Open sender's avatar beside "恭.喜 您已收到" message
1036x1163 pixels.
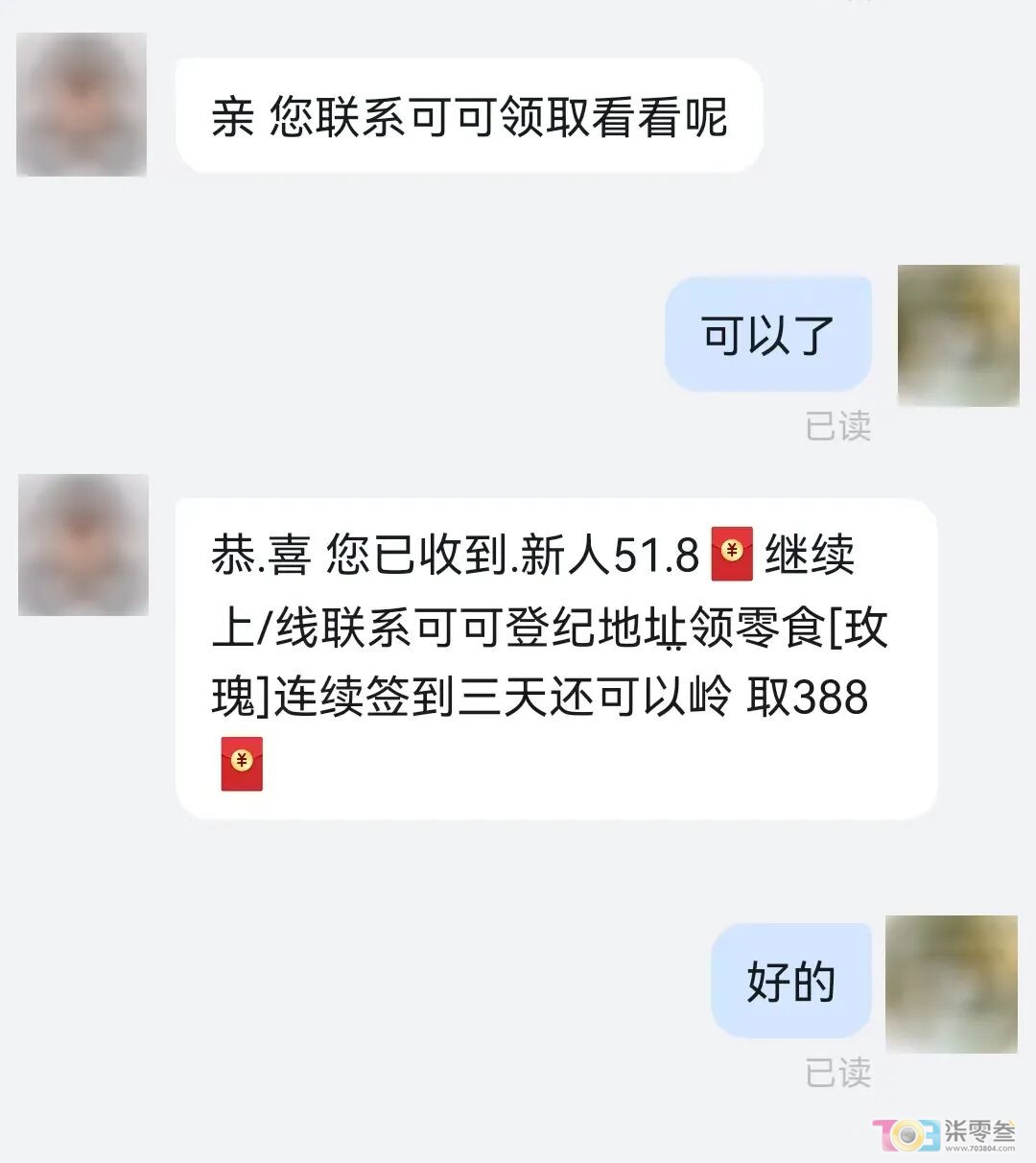[x=82, y=544]
